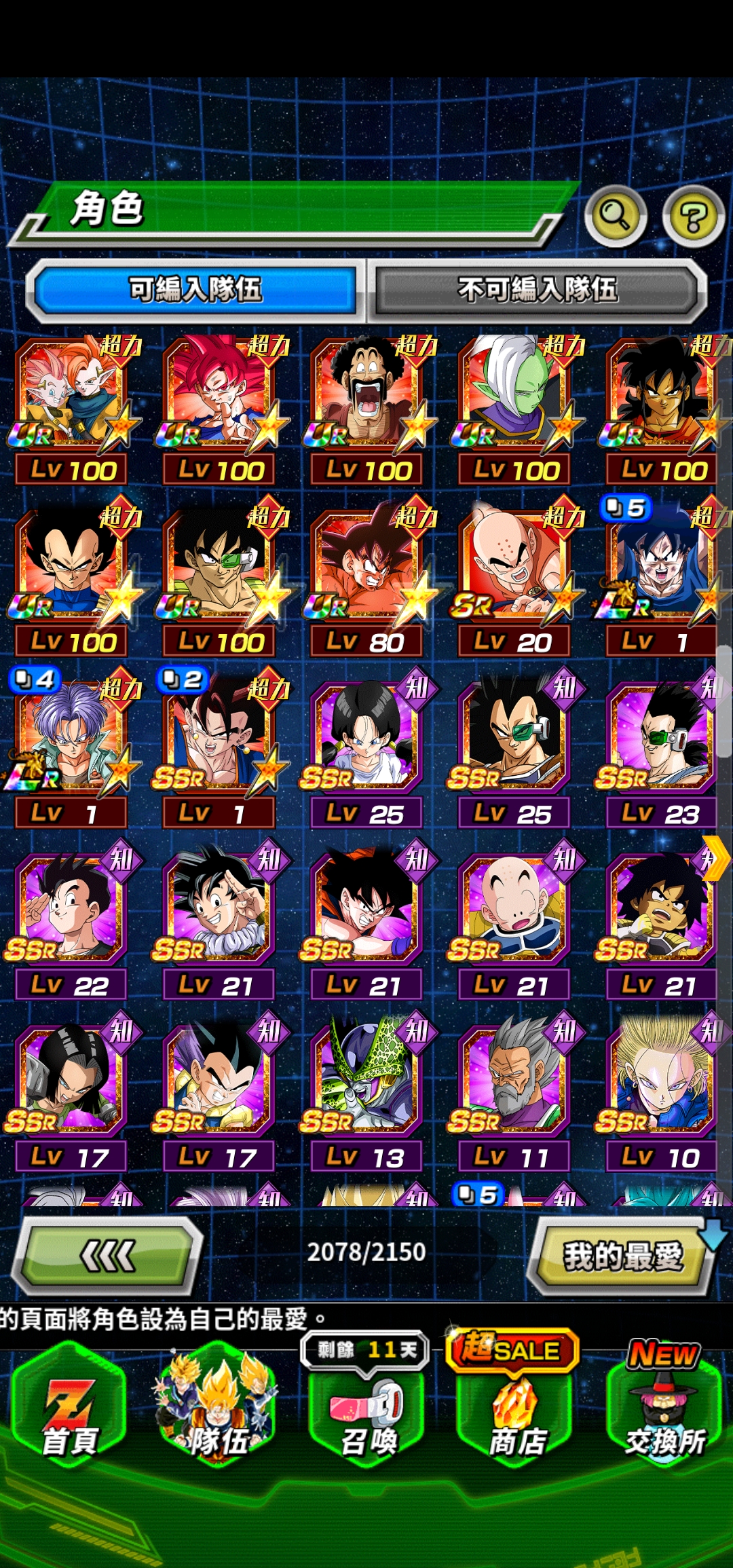
Task: Switch to the 不可編入隊伍 tab
Action: [x=537, y=290]
